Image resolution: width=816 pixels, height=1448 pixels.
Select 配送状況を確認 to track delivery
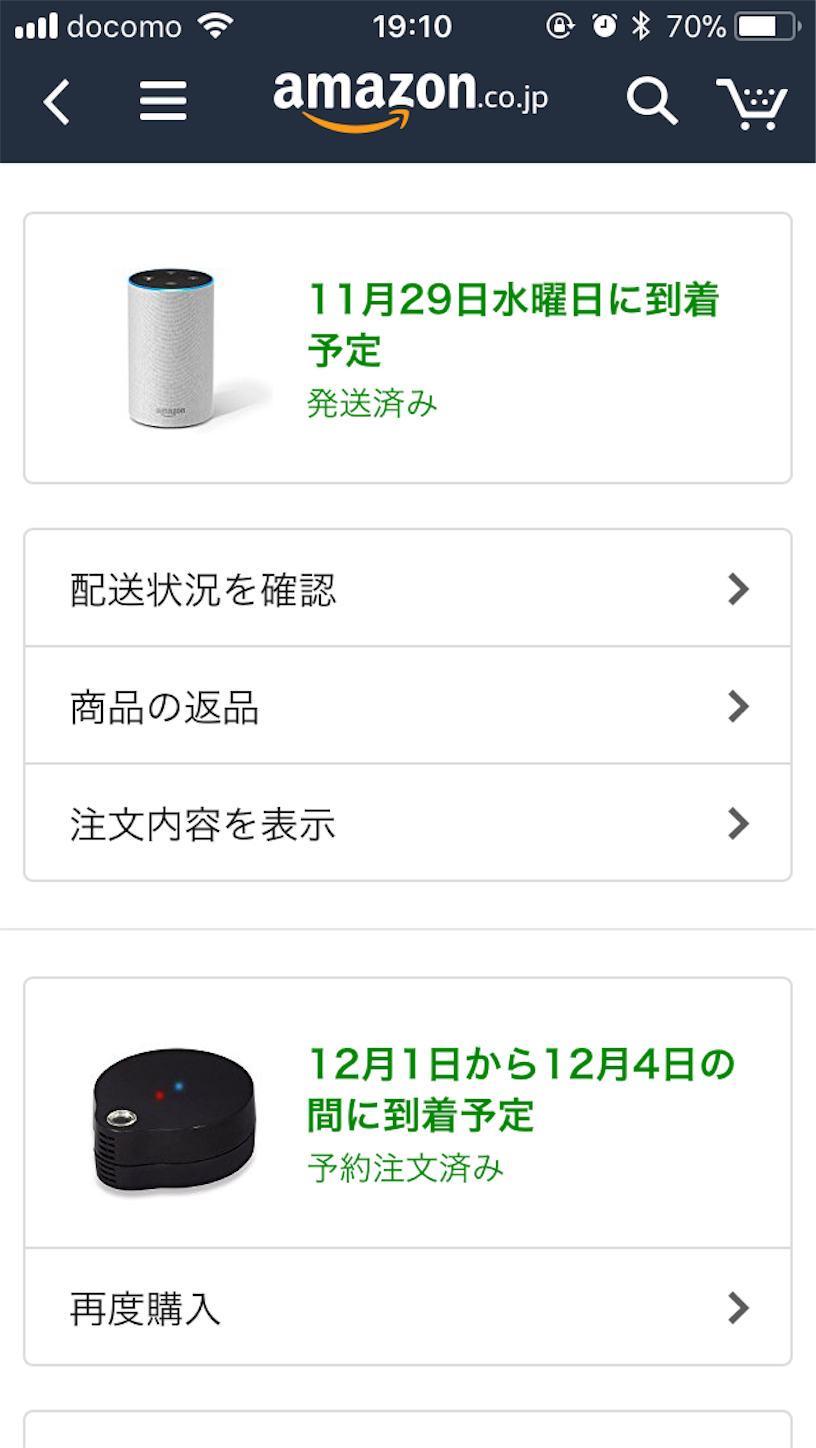click(x=408, y=589)
